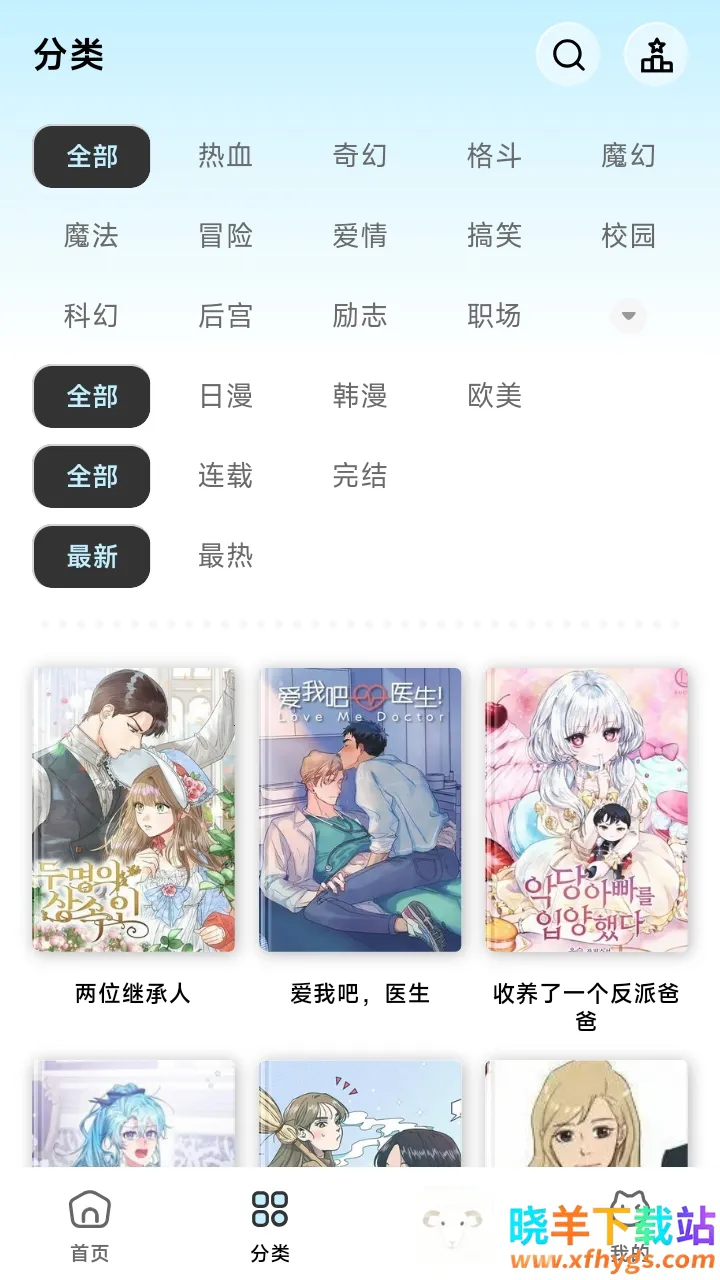Open the comic 爱我吧，医生

click(360, 811)
